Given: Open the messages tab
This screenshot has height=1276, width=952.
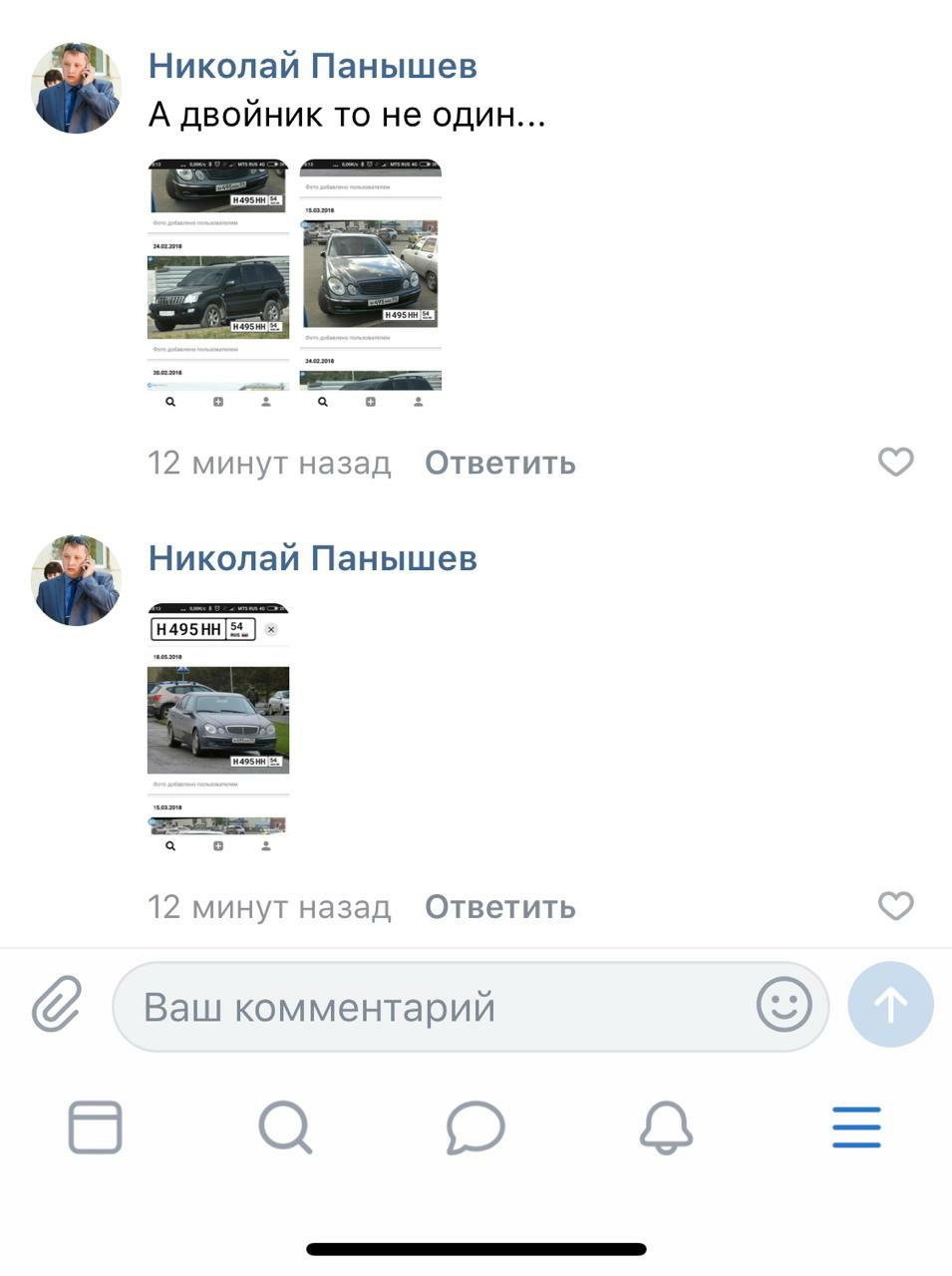Looking at the screenshot, I should pyautogui.click(x=476, y=1127).
